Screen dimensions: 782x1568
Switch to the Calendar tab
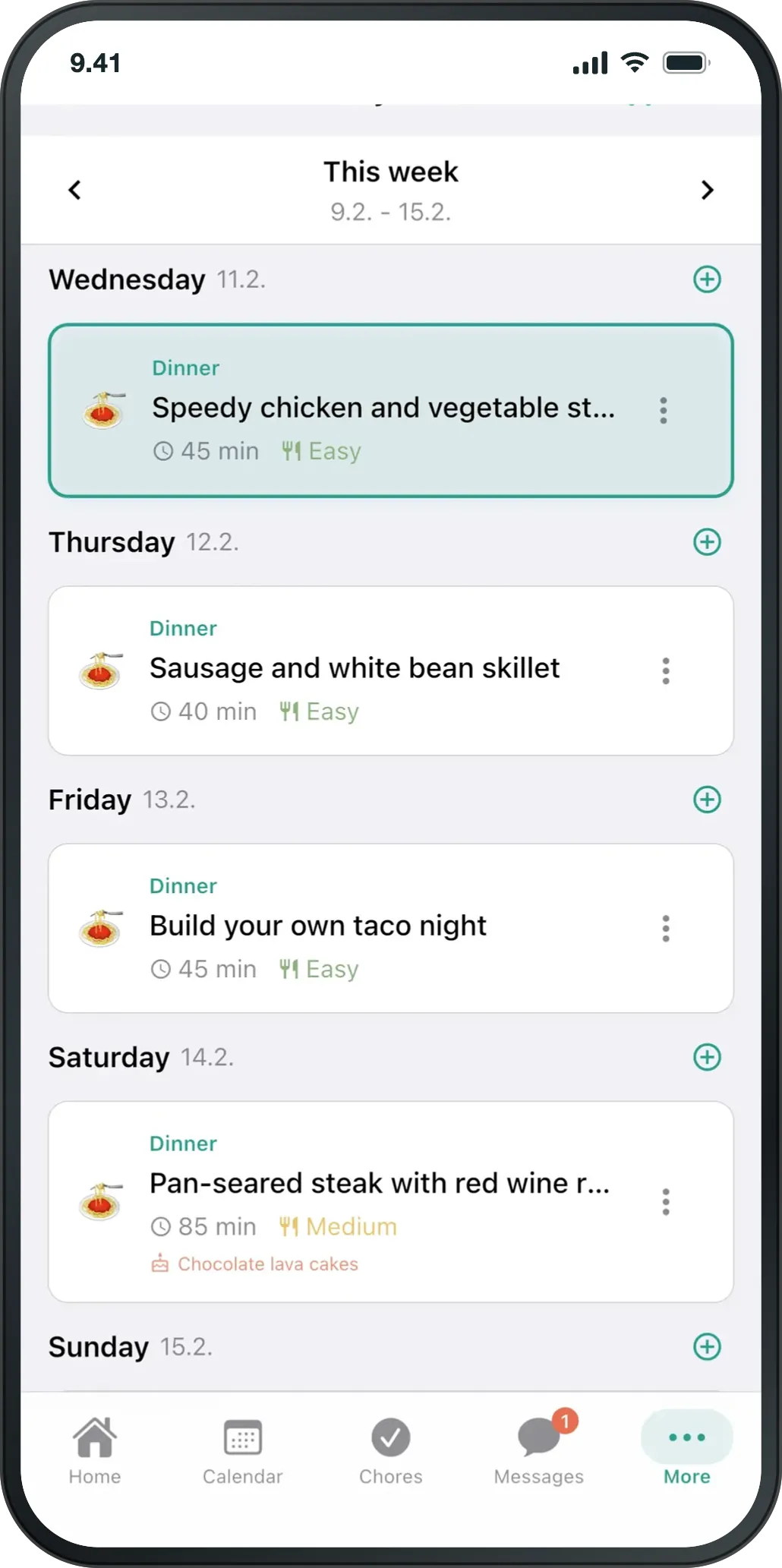[x=243, y=1451]
